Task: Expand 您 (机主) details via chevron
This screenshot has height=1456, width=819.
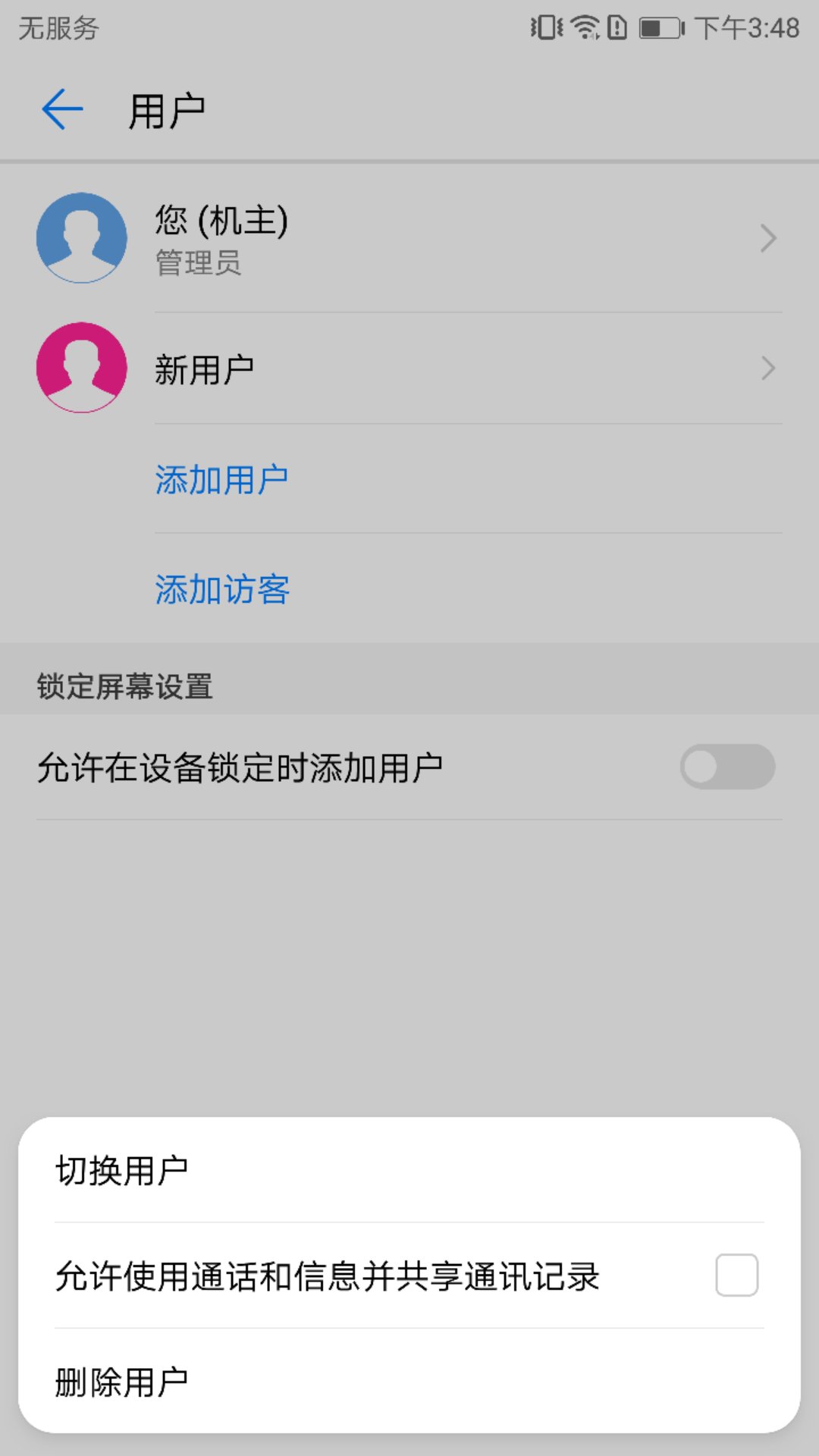Action: (769, 237)
